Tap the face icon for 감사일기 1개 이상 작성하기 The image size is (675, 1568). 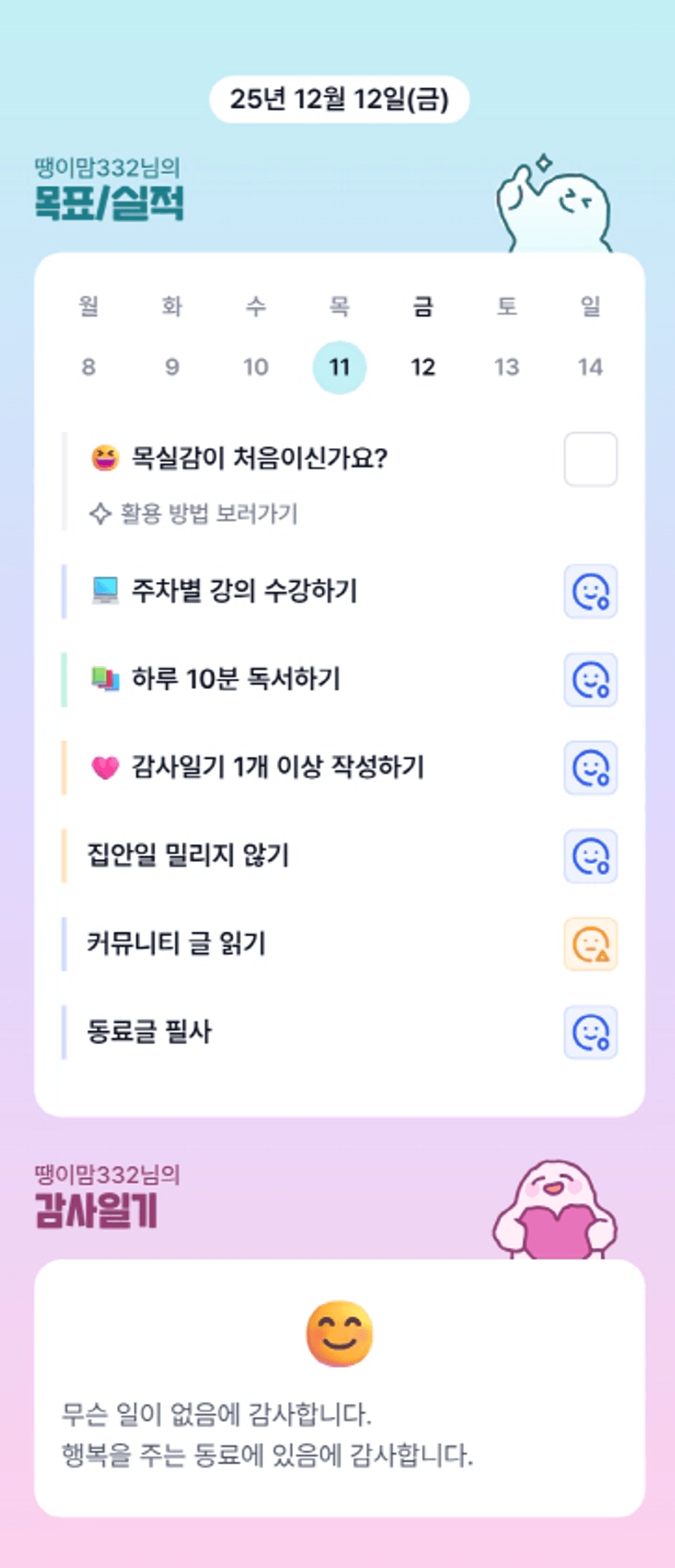590,768
